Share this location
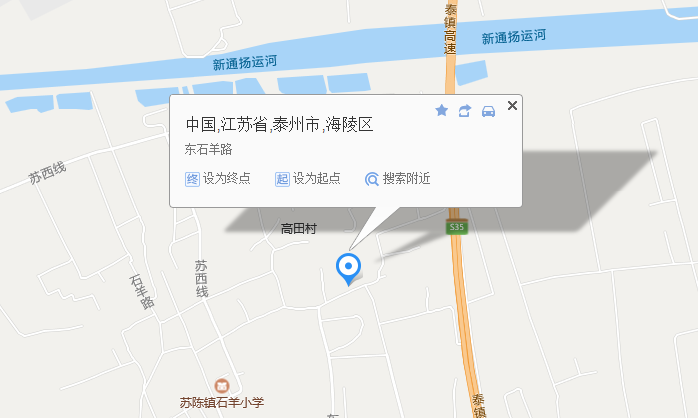The height and width of the screenshot is (418, 698). click(x=465, y=110)
